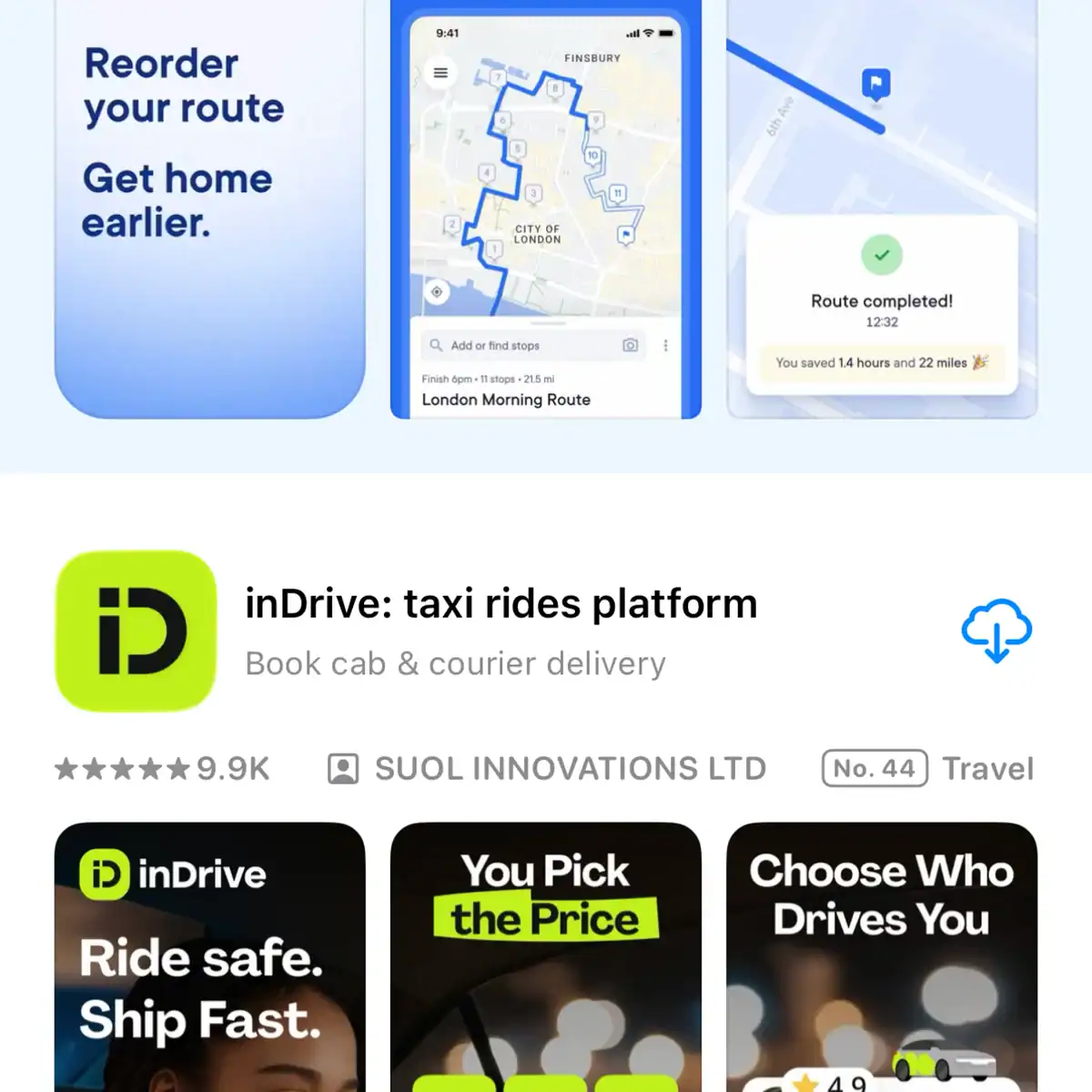This screenshot has width=1092, height=1092.
Task: Open inDrive: taxi rides platform listing
Action: 500,604
